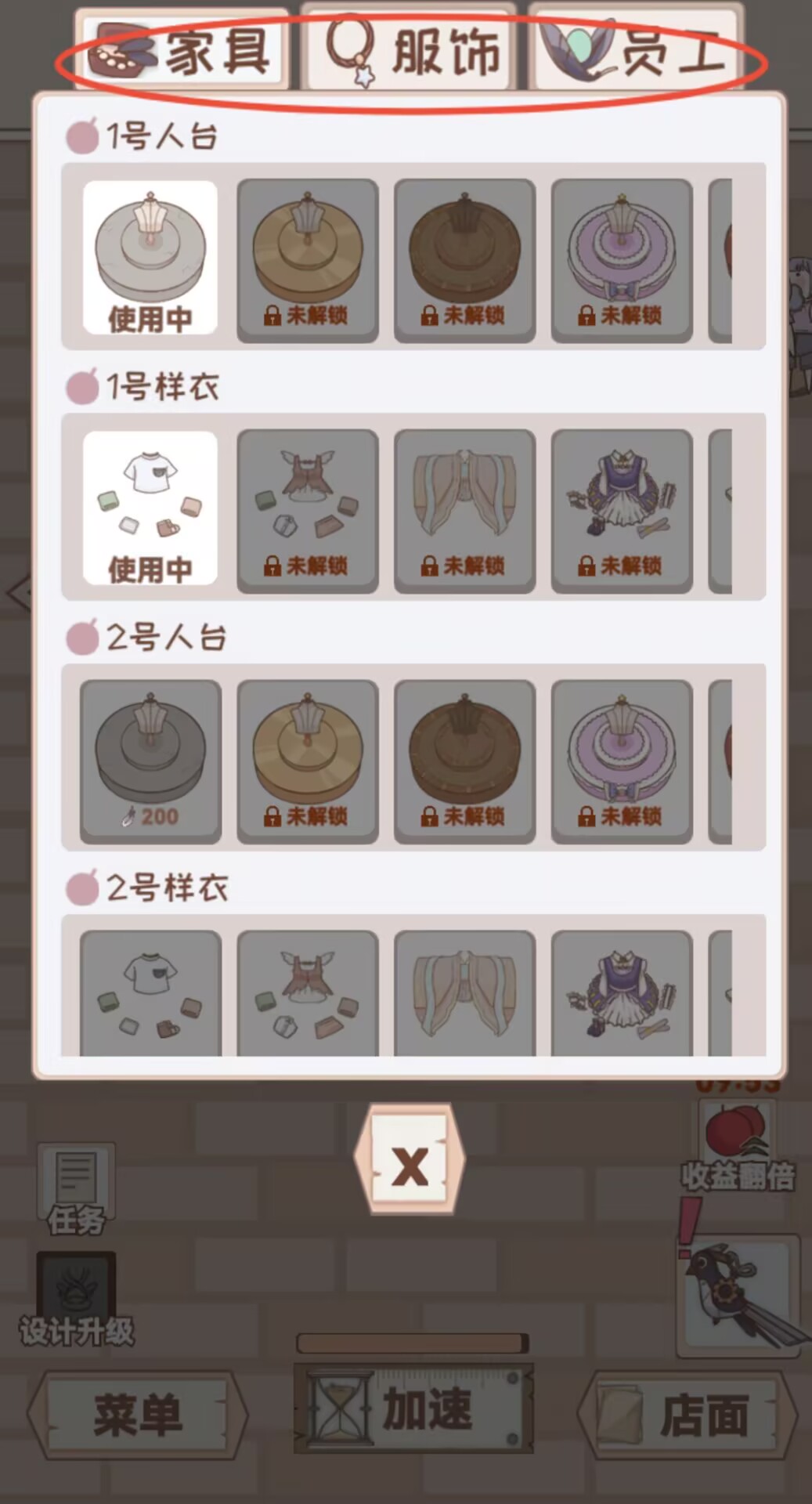Image resolution: width=812 pixels, height=1504 pixels.
Task: Tap the locked gold stand under 1号人台
Action: (x=307, y=260)
